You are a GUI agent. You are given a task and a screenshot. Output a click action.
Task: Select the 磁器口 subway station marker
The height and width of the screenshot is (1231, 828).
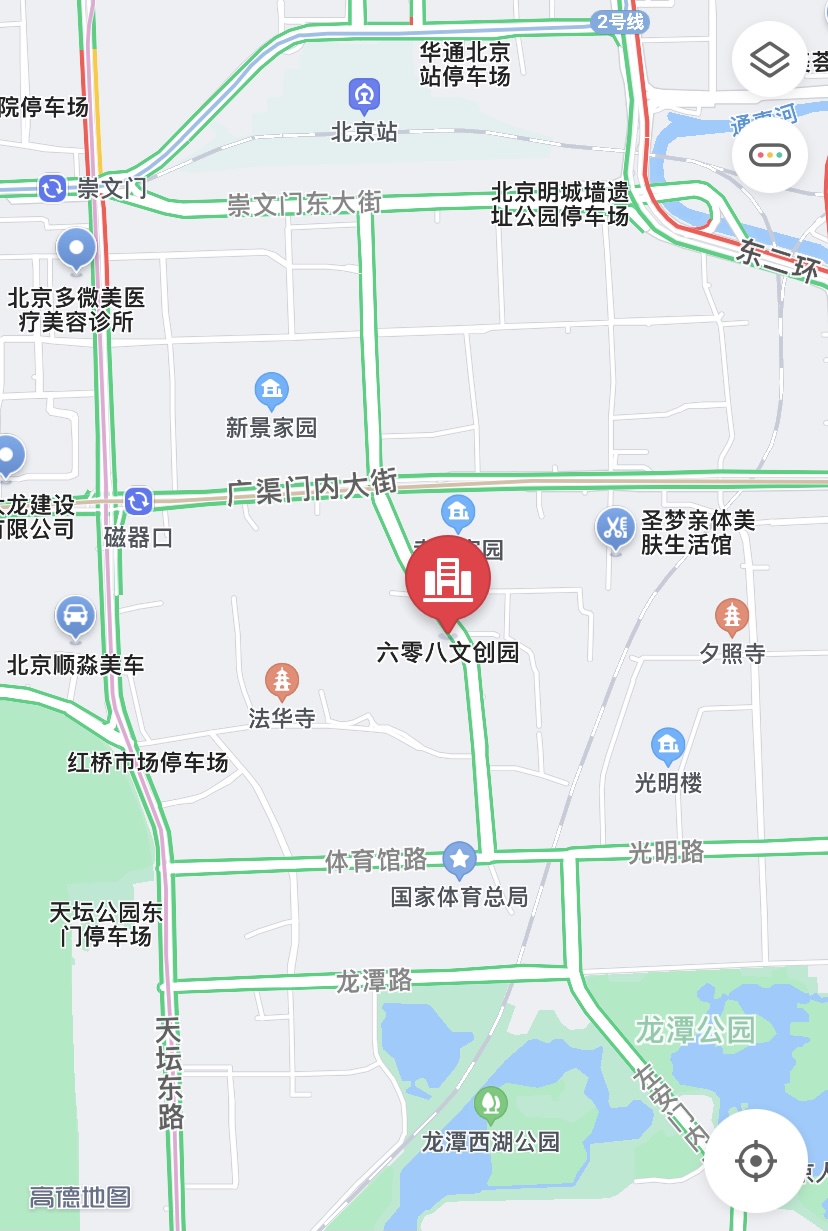point(138,501)
